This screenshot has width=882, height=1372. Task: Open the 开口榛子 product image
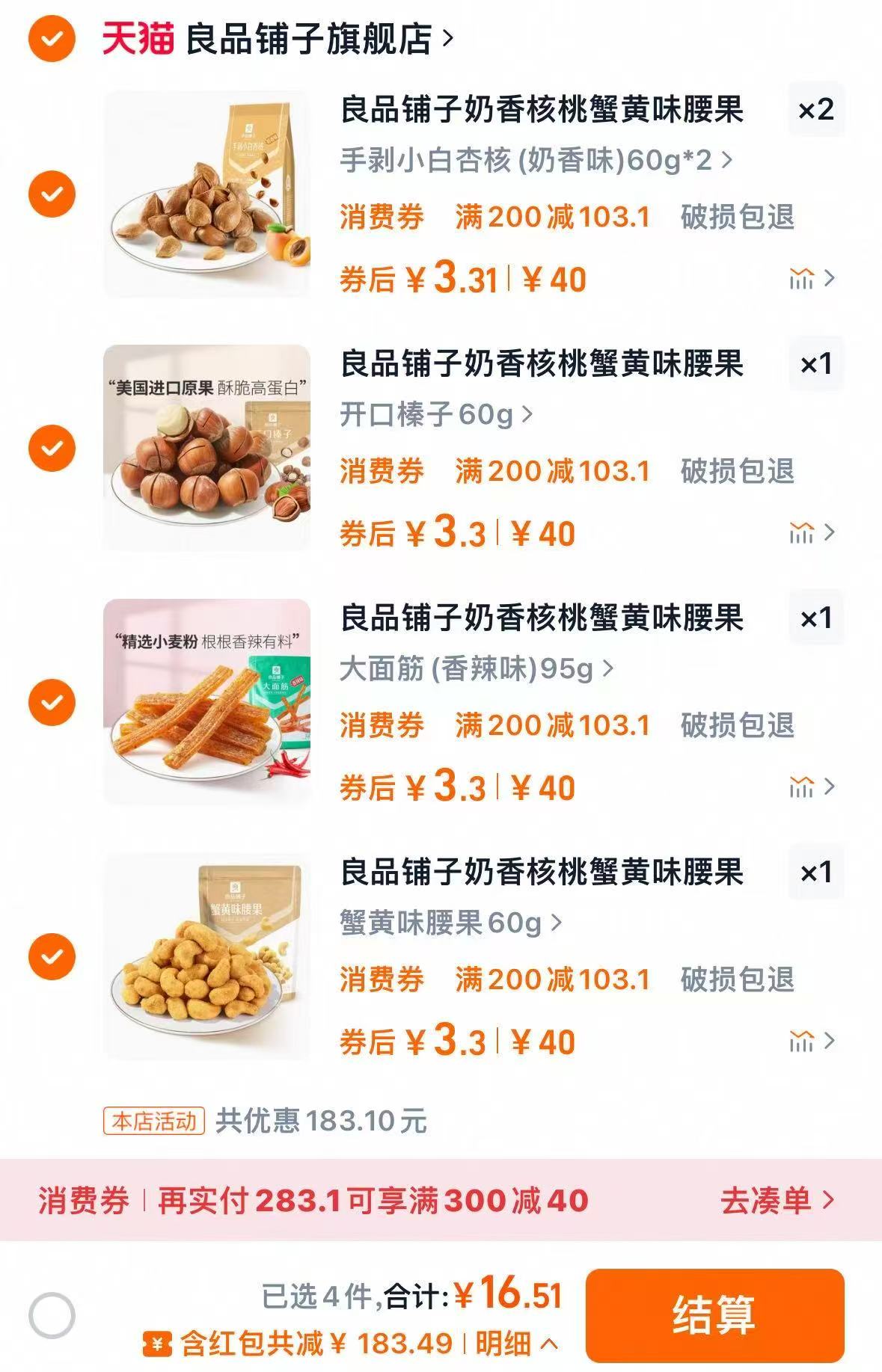click(206, 448)
